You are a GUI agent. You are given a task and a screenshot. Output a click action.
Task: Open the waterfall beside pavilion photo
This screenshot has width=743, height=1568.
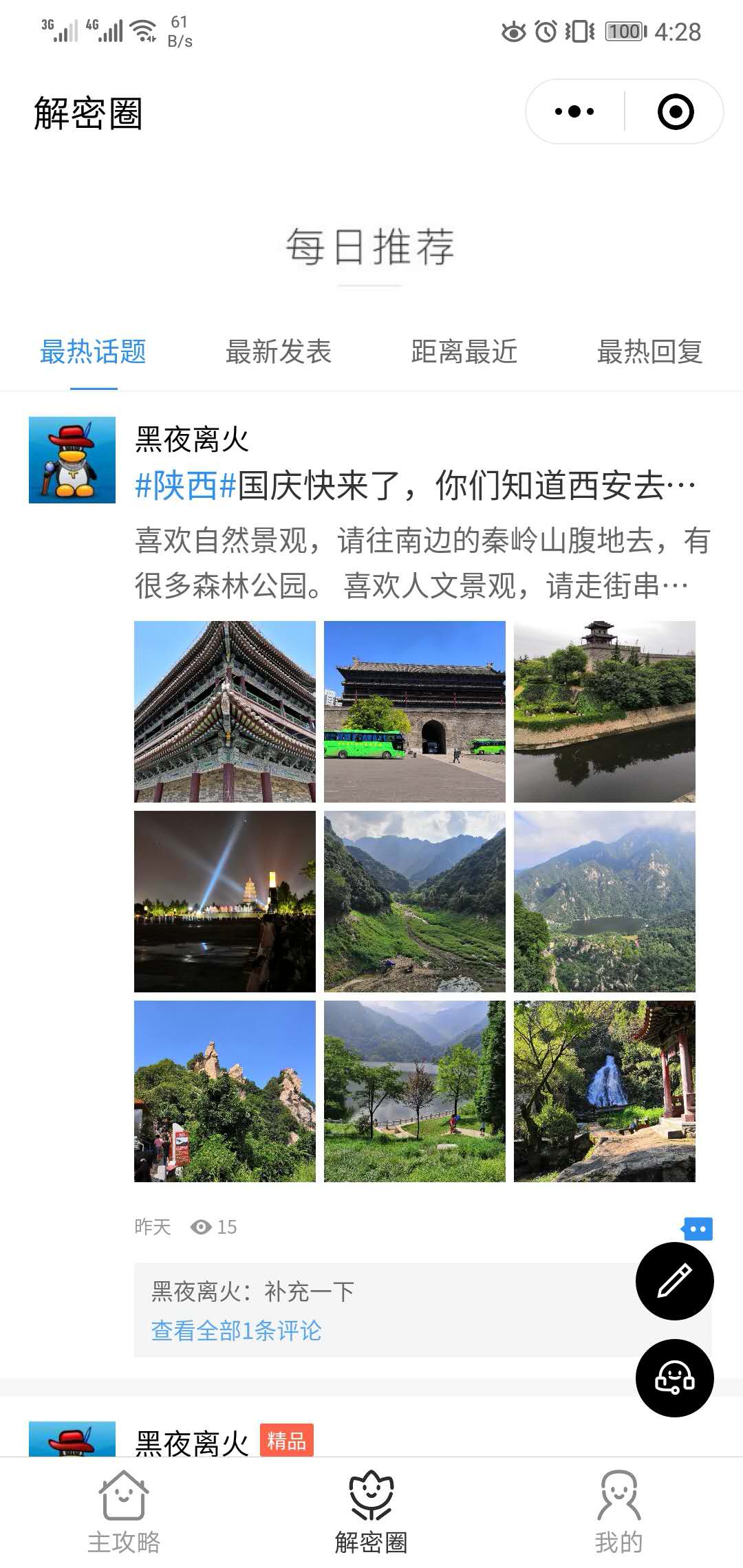tap(605, 1091)
